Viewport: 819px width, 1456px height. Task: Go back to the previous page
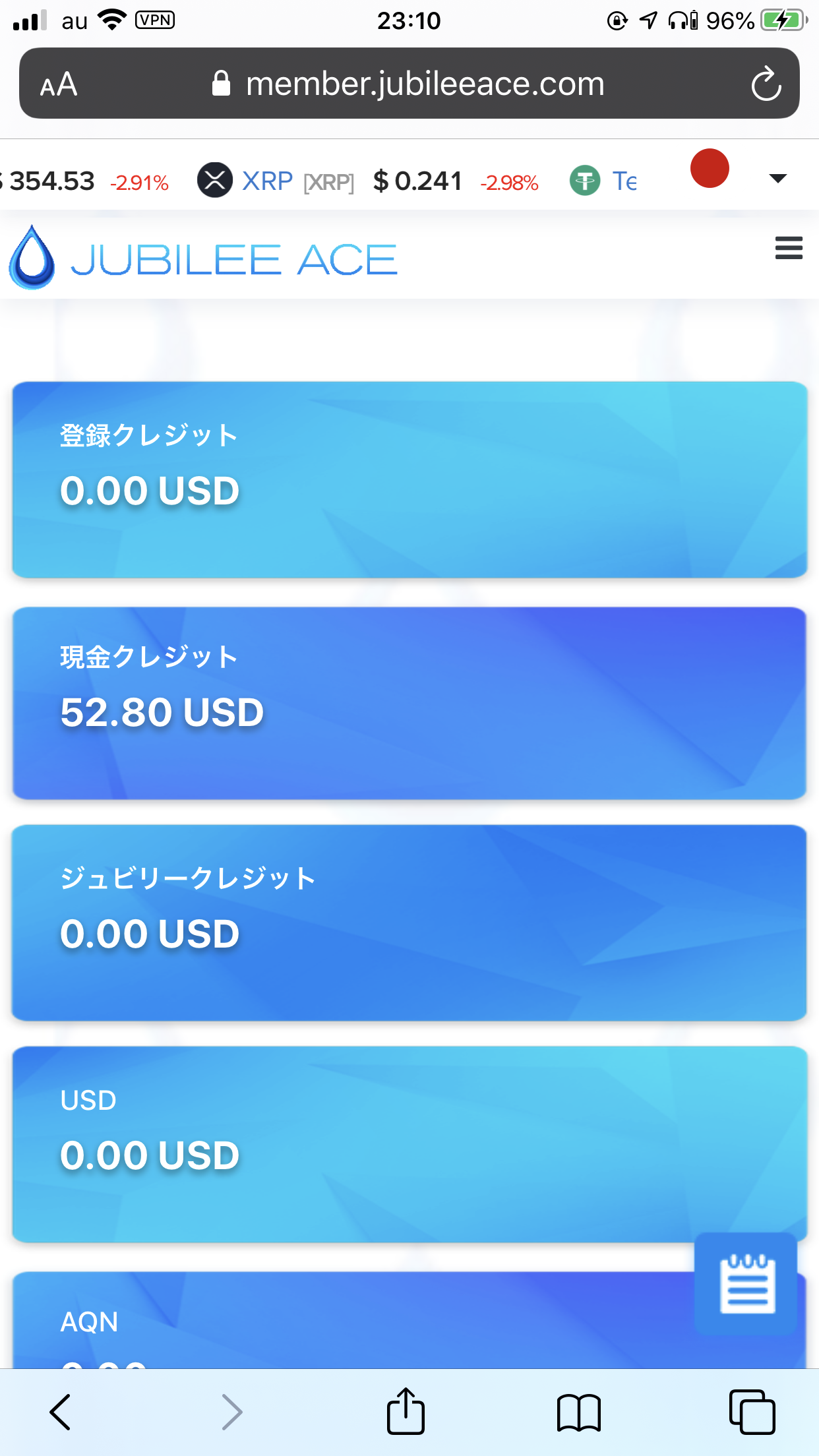coord(60,1412)
